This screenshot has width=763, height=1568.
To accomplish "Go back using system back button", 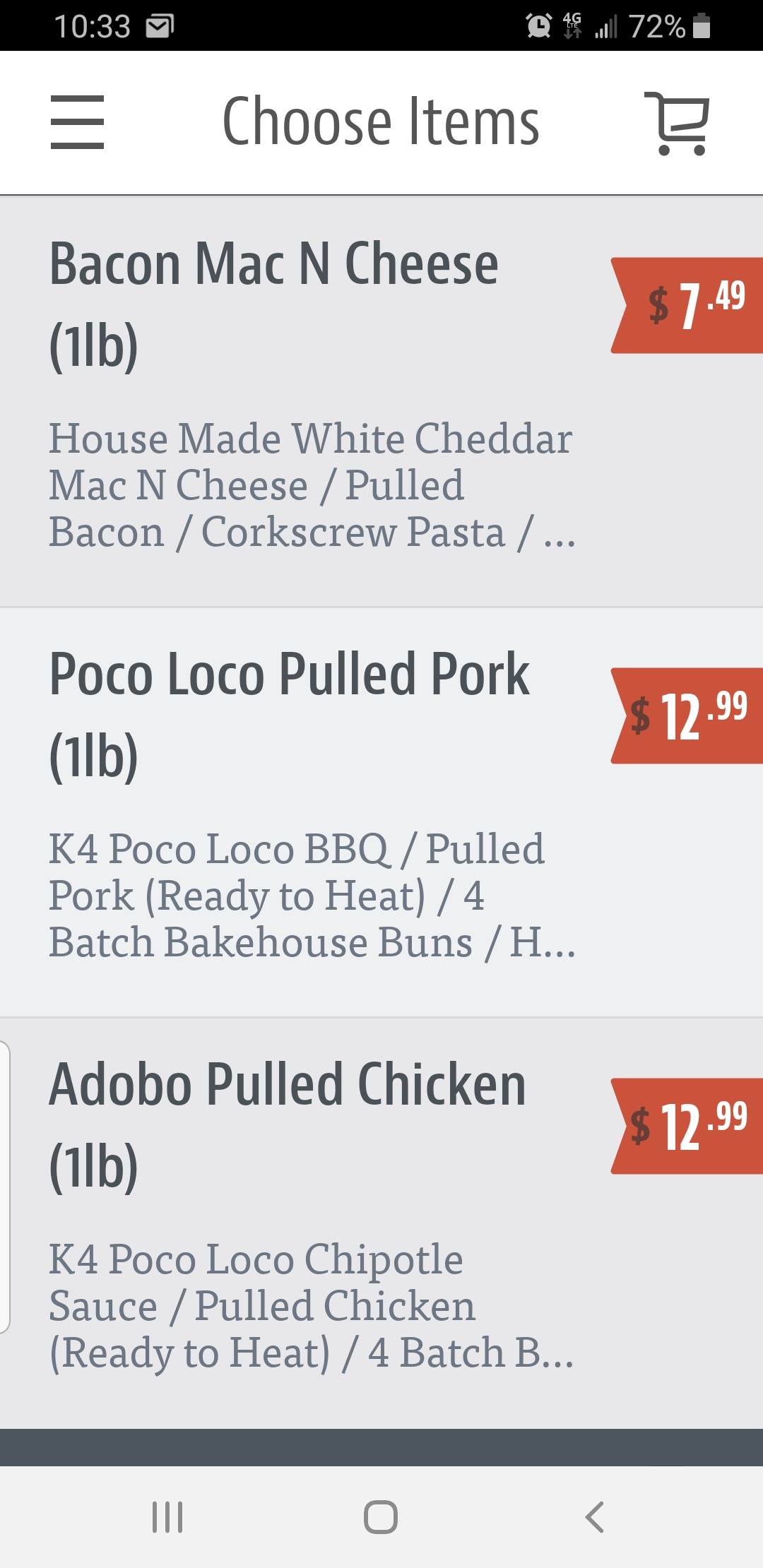I will (x=594, y=1516).
